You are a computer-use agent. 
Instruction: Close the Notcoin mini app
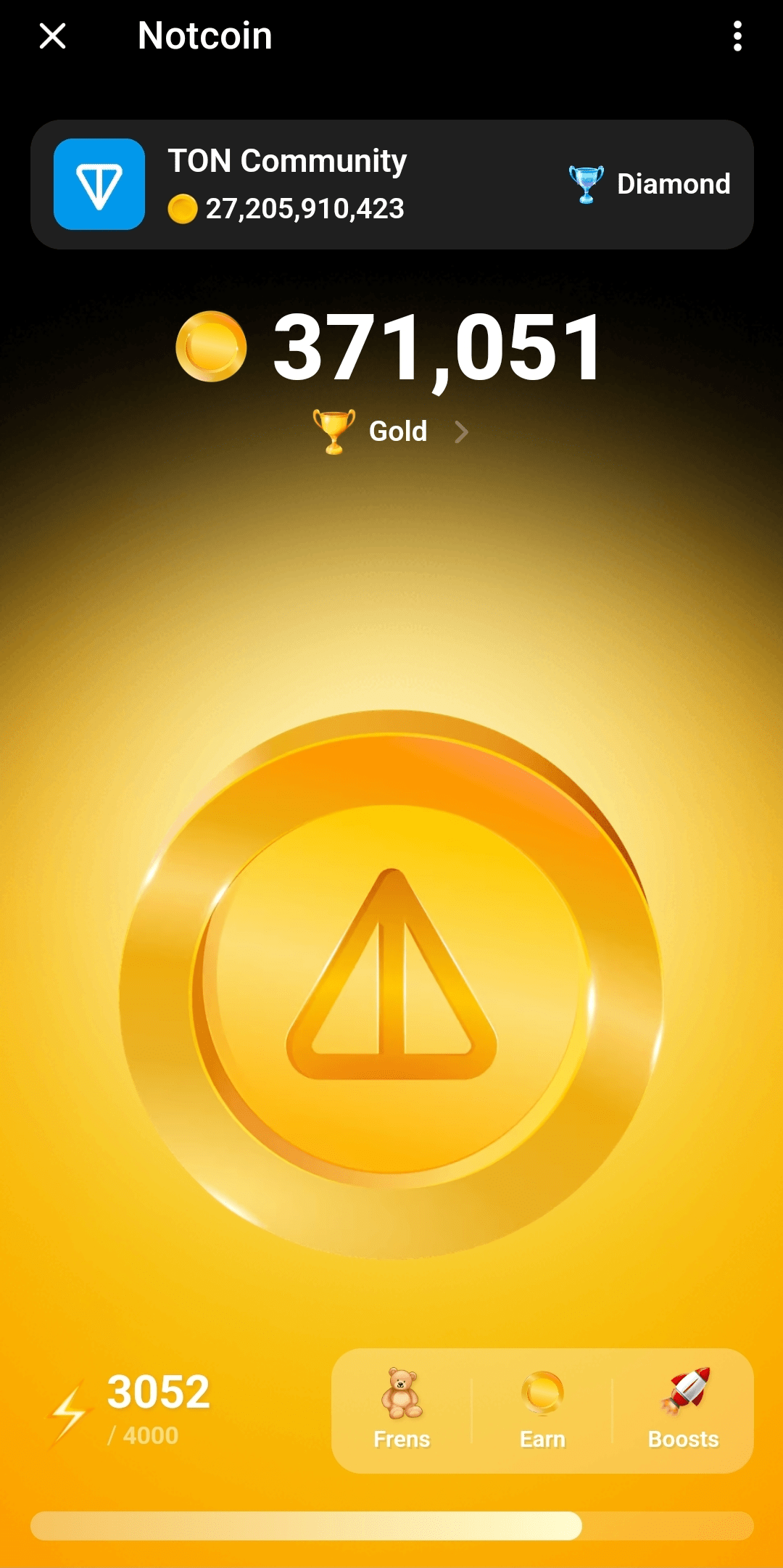52,36
